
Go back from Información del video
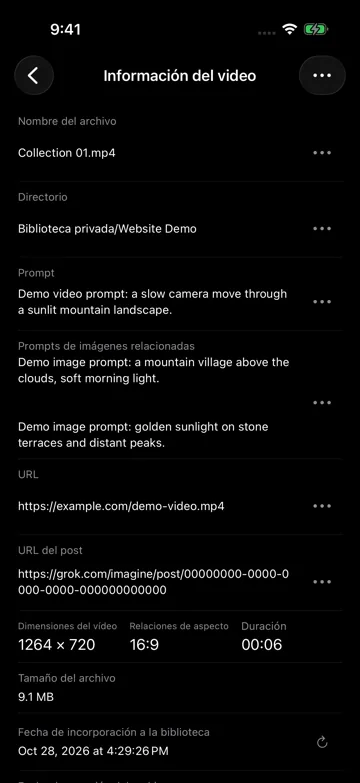tap(33, 75)
